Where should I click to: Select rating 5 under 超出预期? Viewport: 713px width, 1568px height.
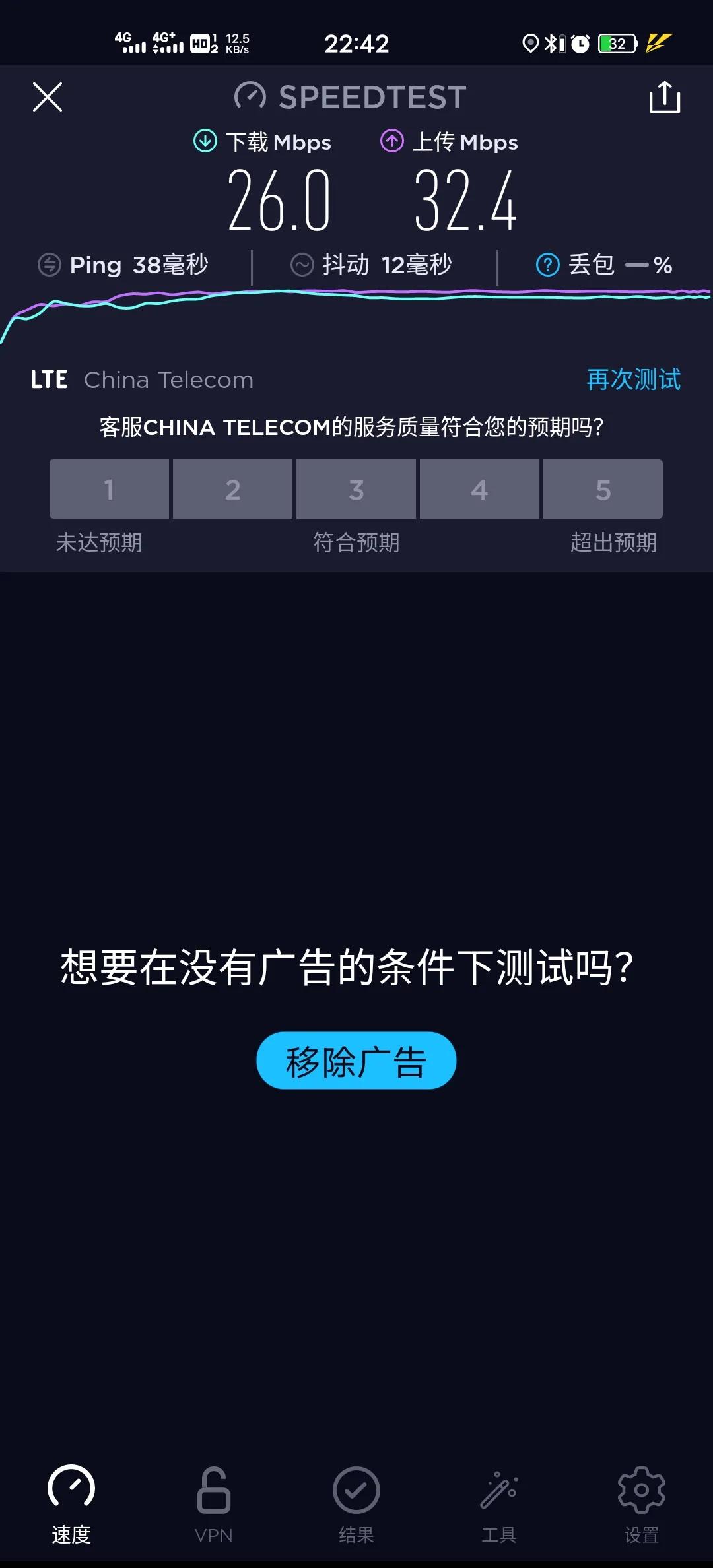click(x=602, y=489)
